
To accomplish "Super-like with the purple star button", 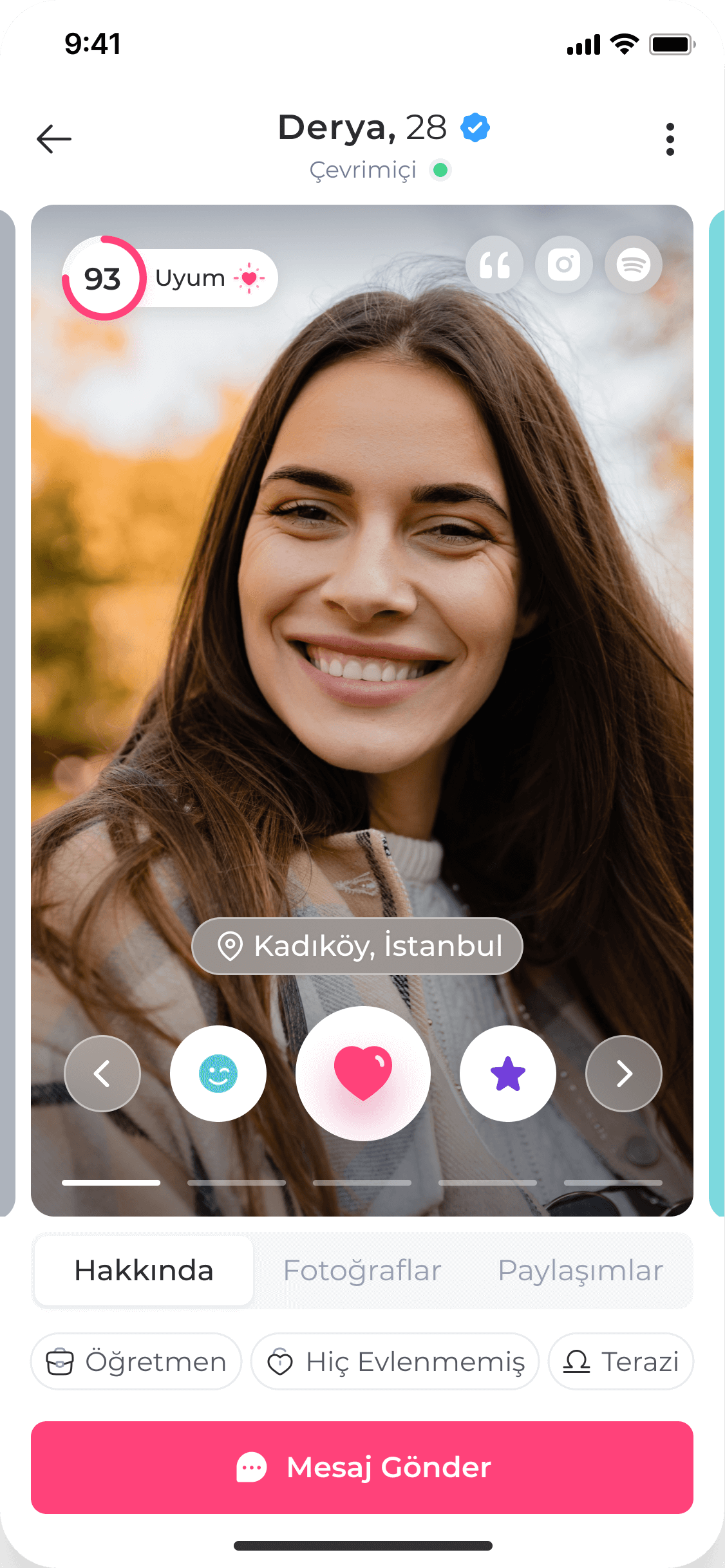I will click(x=508, y=1074).
